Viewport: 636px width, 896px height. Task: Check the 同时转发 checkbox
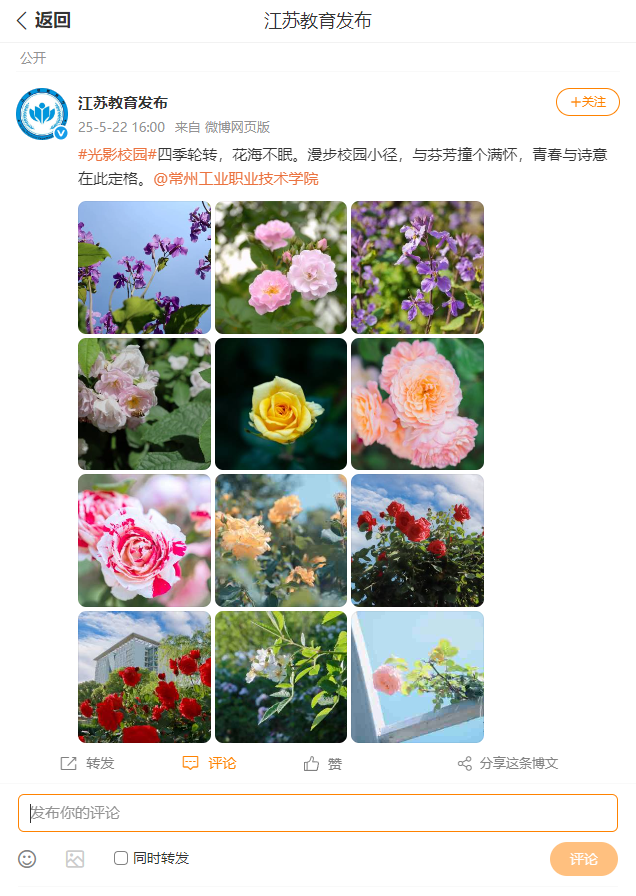point(121,858)
